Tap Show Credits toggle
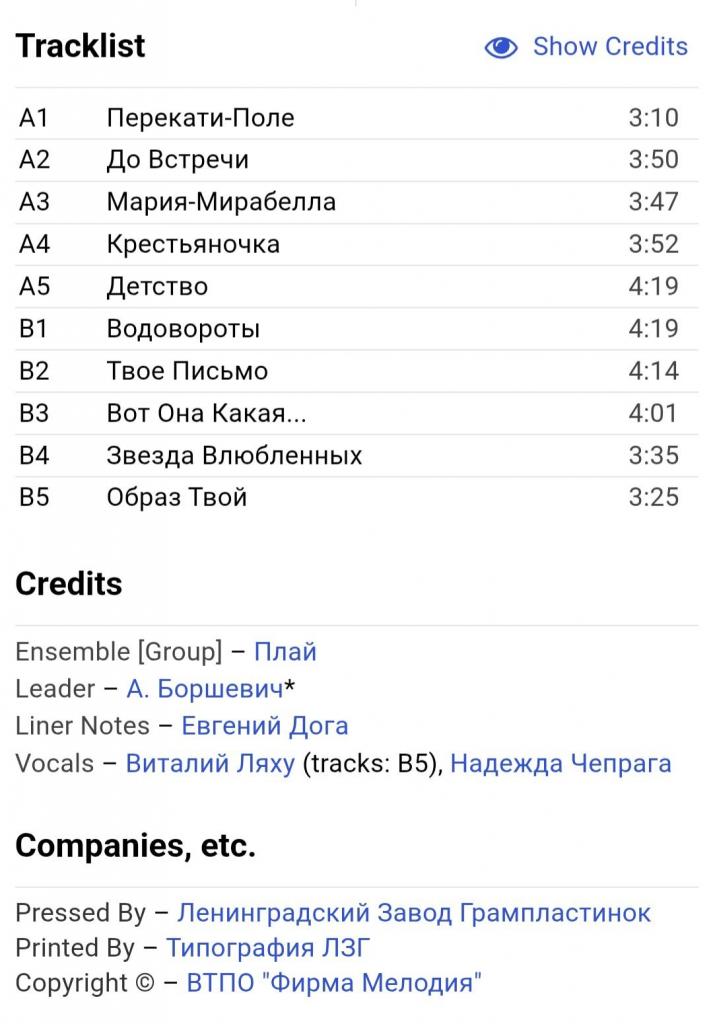 coord(587,47)
